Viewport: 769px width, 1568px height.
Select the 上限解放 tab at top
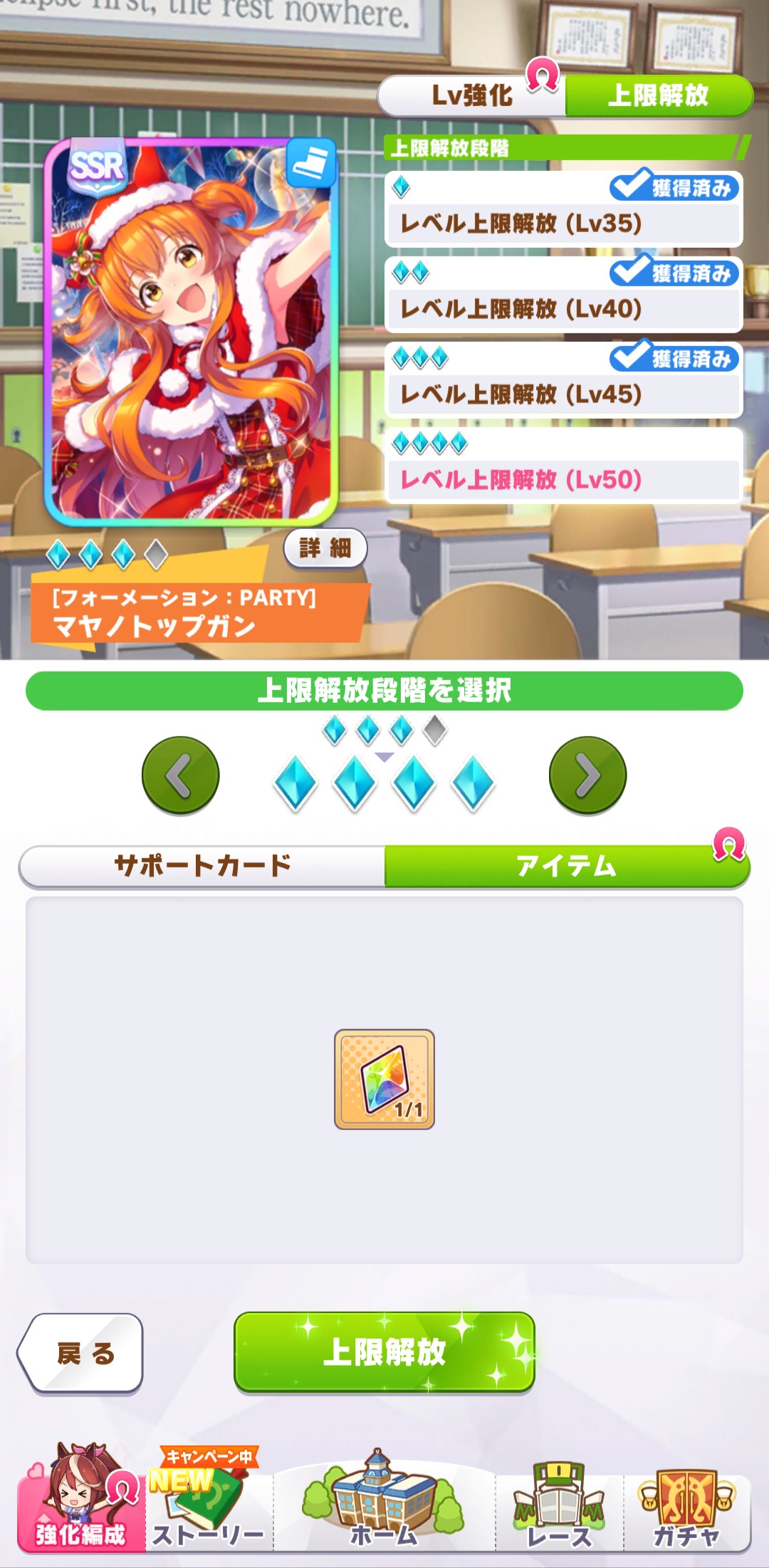(x=658, y=95)
